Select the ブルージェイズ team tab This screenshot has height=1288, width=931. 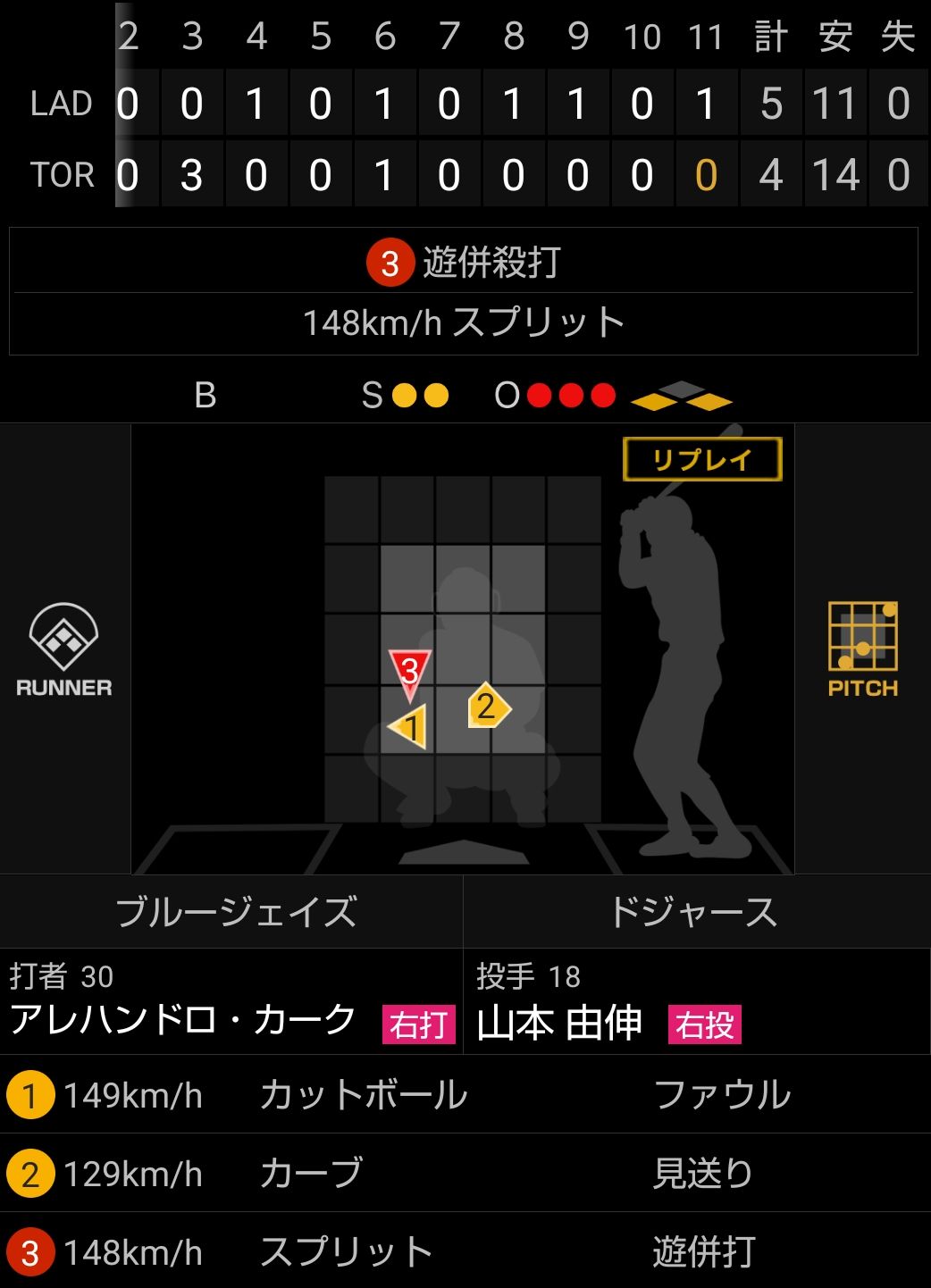(234, 912)
